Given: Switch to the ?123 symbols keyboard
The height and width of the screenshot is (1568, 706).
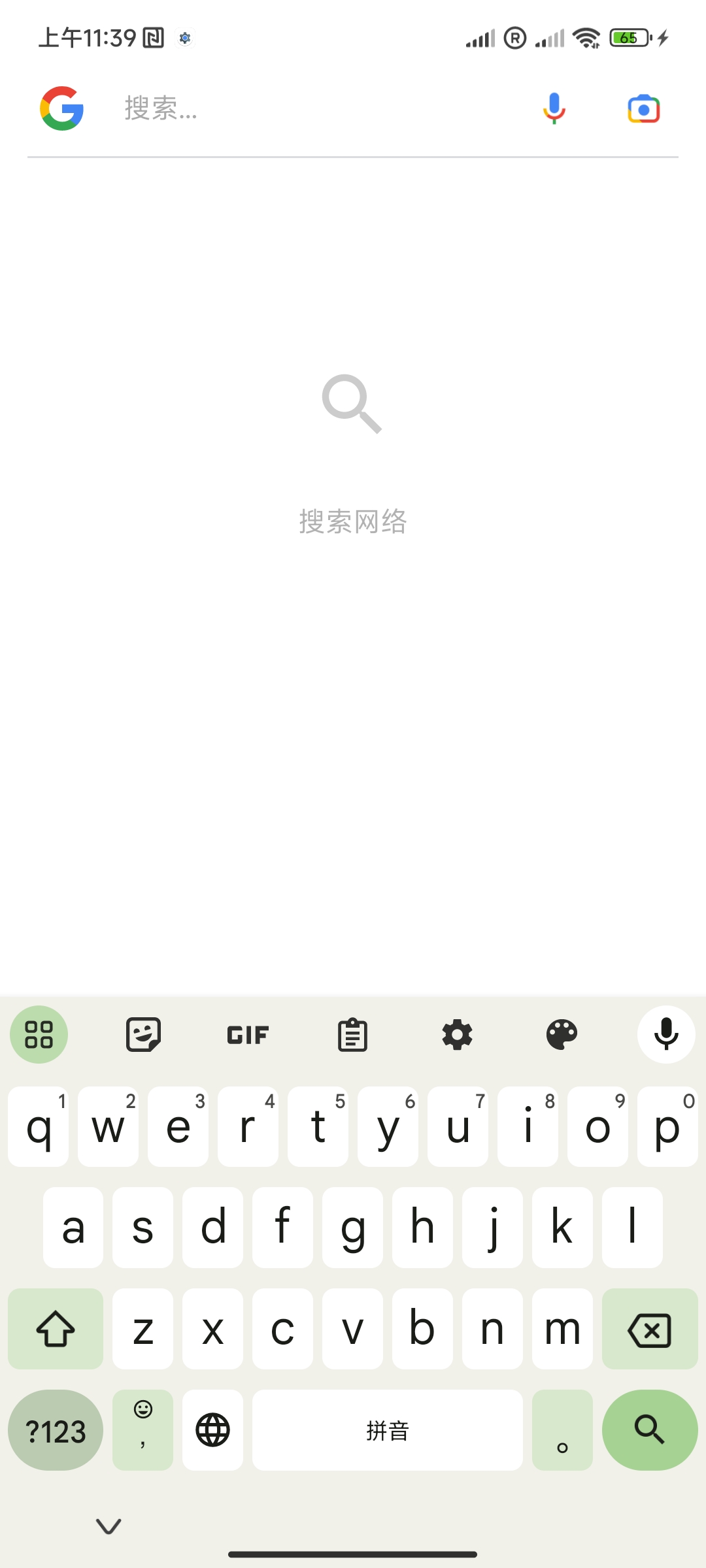Looking at the screenshot, I should click(x=56, y=1430).
